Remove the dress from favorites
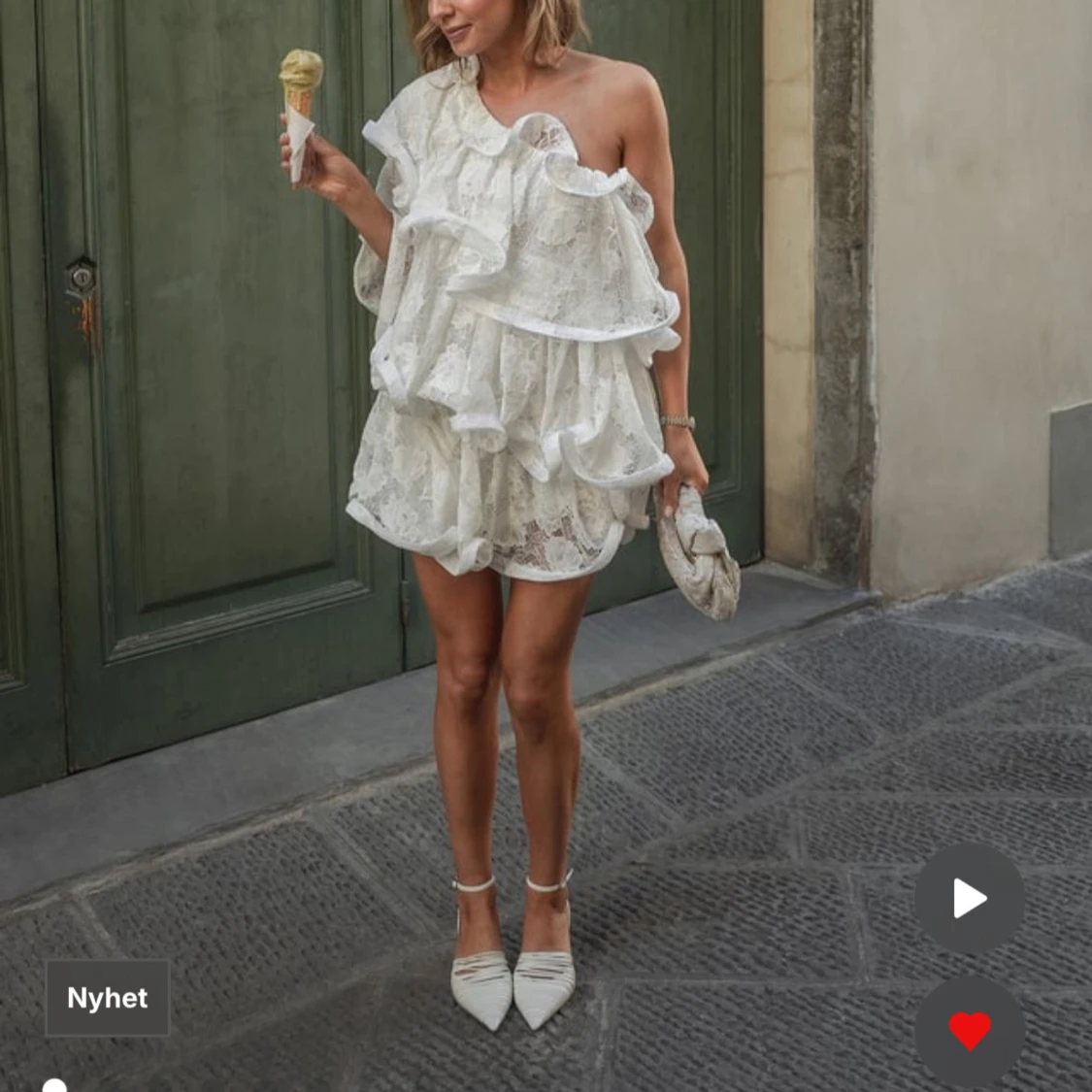The height and width of the screenshot is (1092, 1092). tap(969, 1031)
